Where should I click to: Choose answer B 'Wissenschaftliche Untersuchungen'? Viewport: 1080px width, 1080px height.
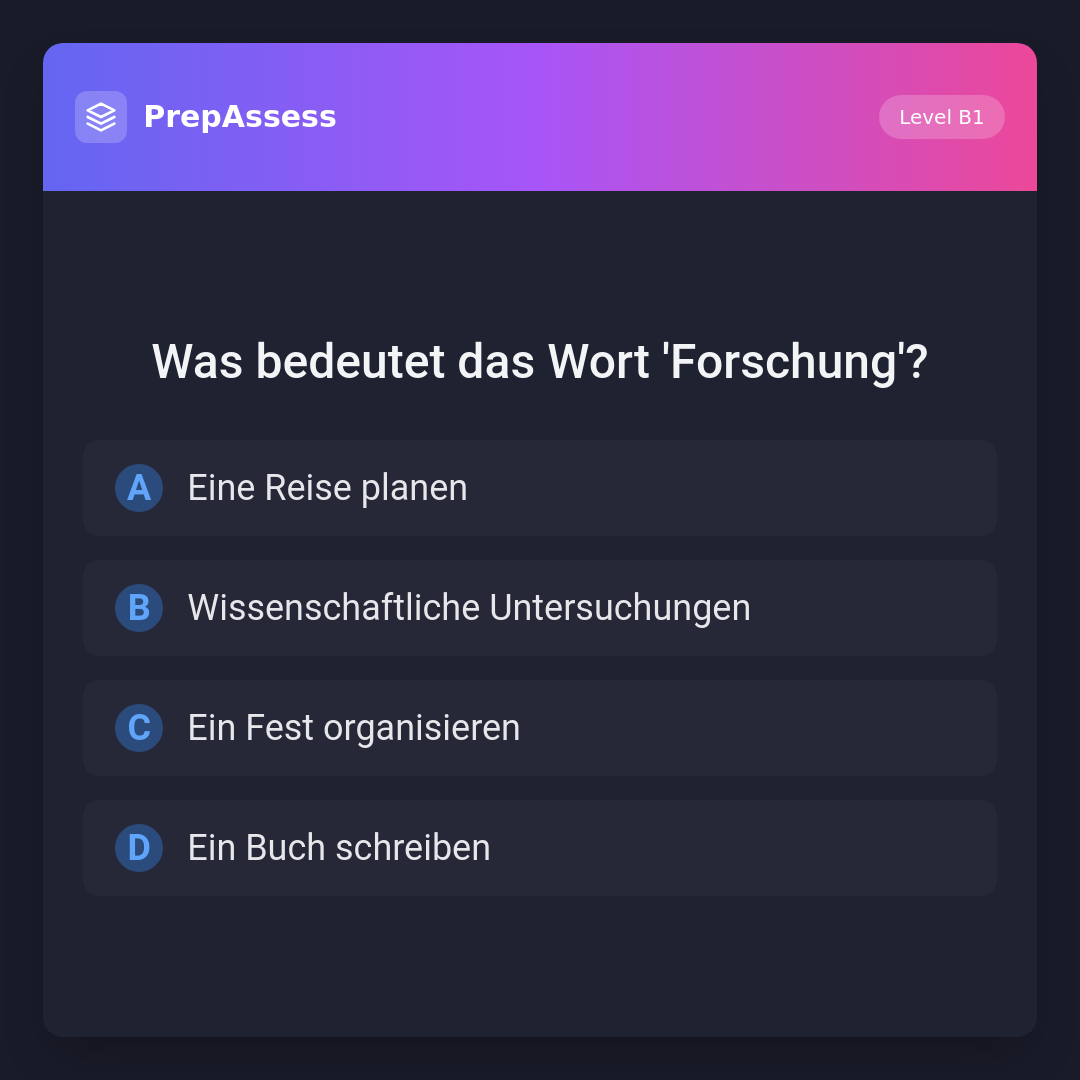(x=539, y=608)
